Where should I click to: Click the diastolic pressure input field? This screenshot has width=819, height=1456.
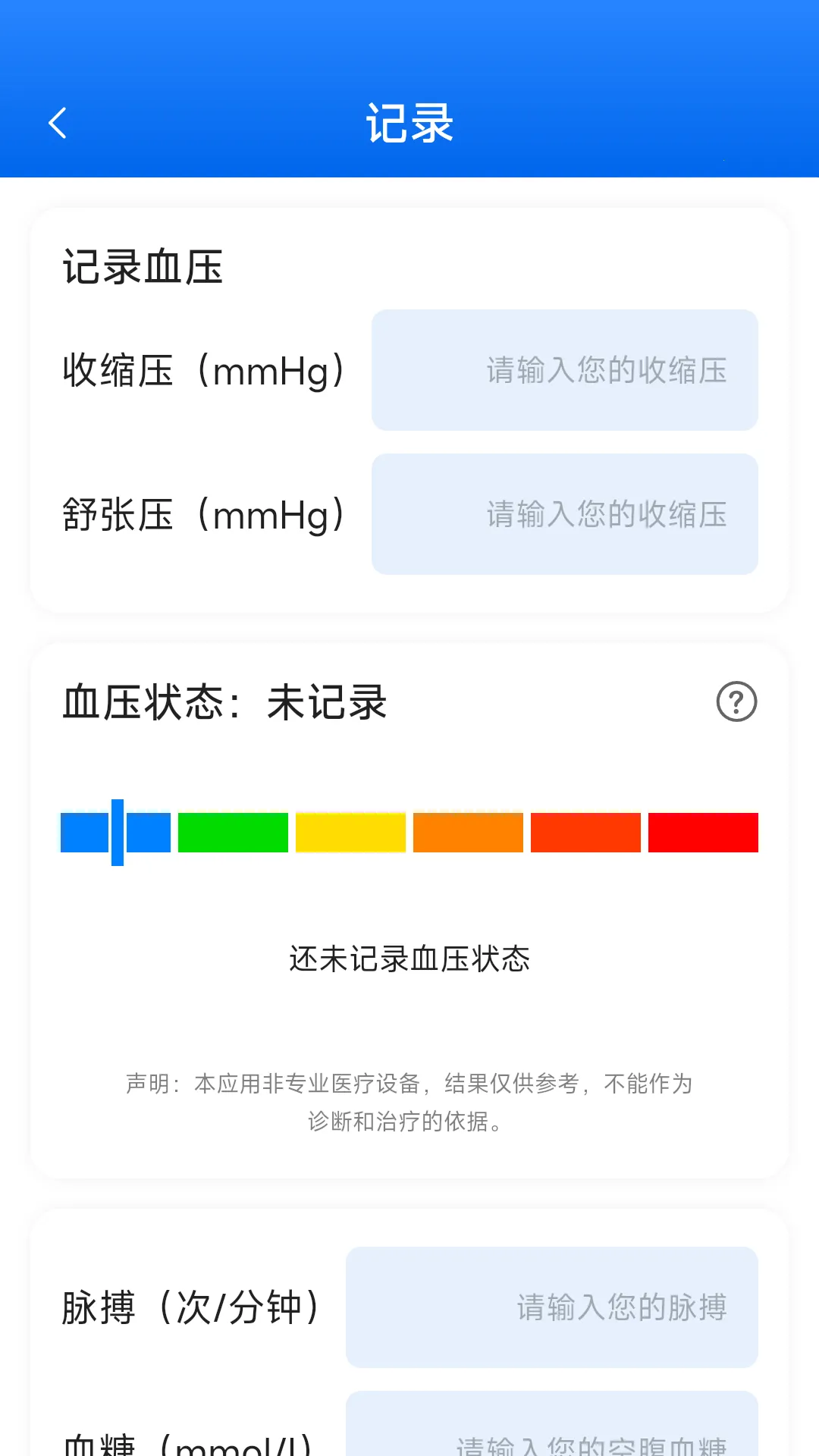point(563,514)
